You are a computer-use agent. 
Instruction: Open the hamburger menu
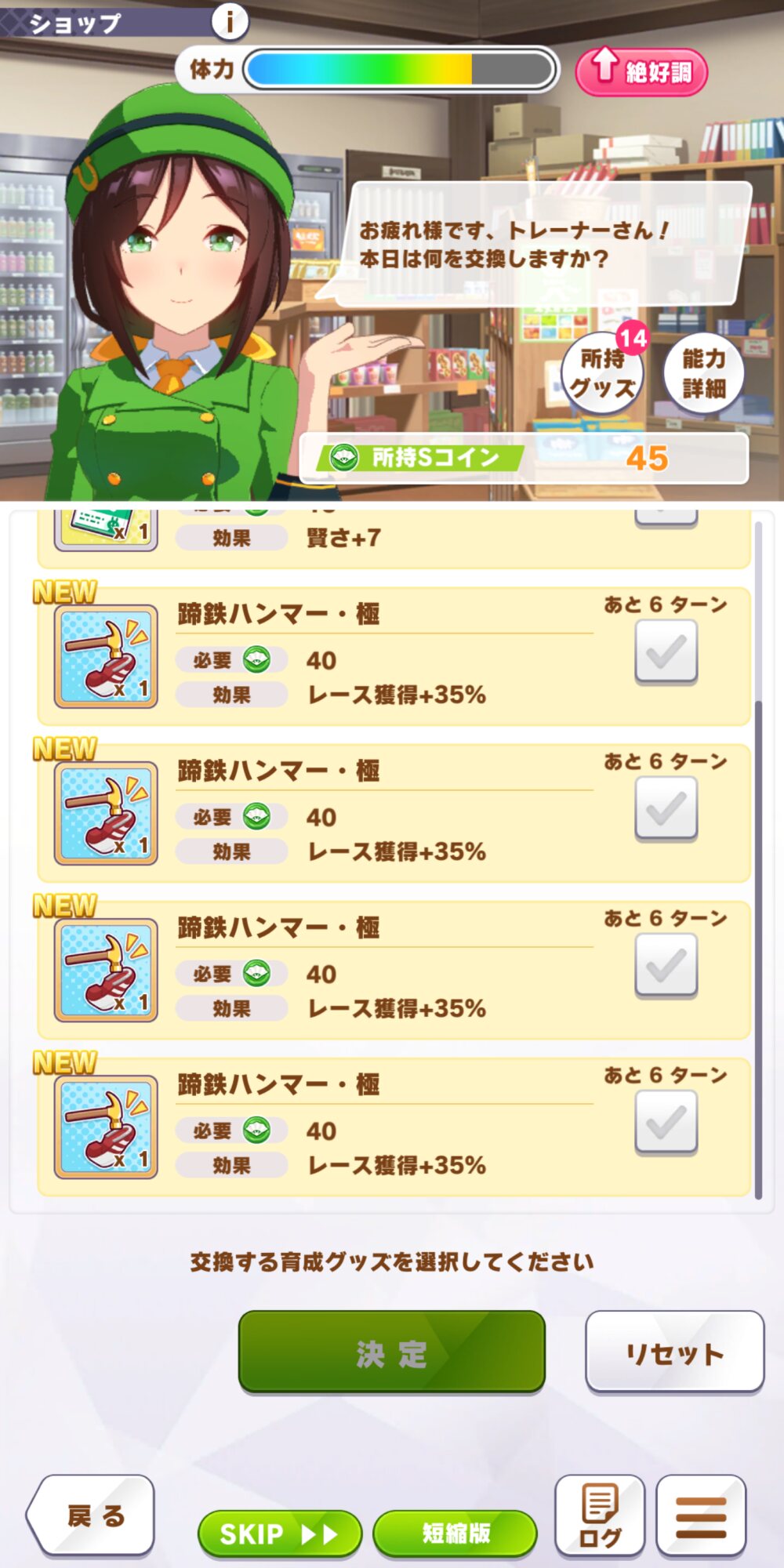(x=701, y=1515)
